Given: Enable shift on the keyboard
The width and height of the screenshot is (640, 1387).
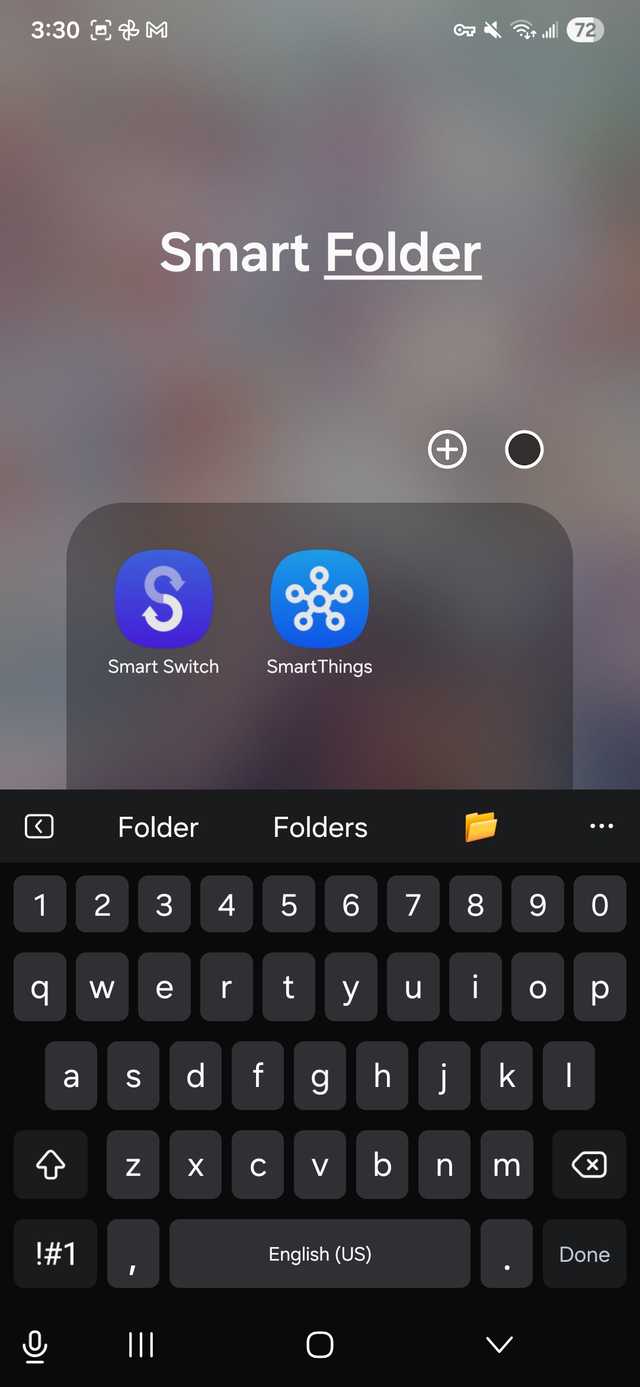Looking at the screenshot, I should point(51,1165).
